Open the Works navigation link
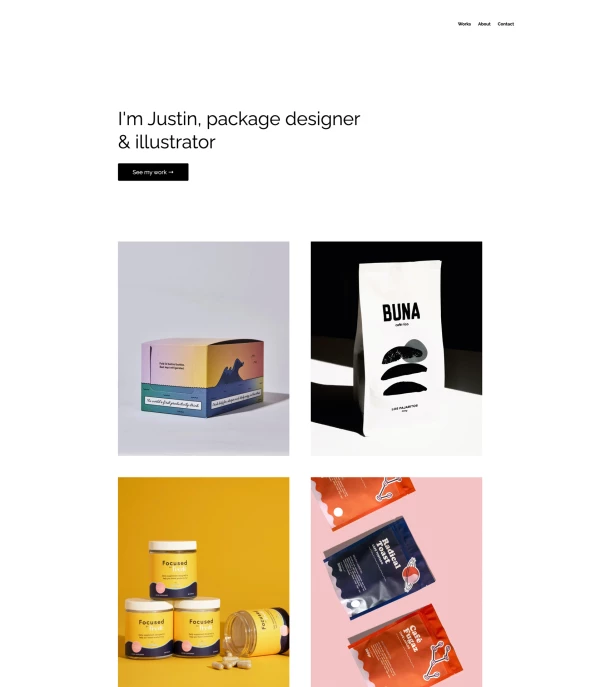The width and height of the screenshot is (600, 687). coord(464,24)
